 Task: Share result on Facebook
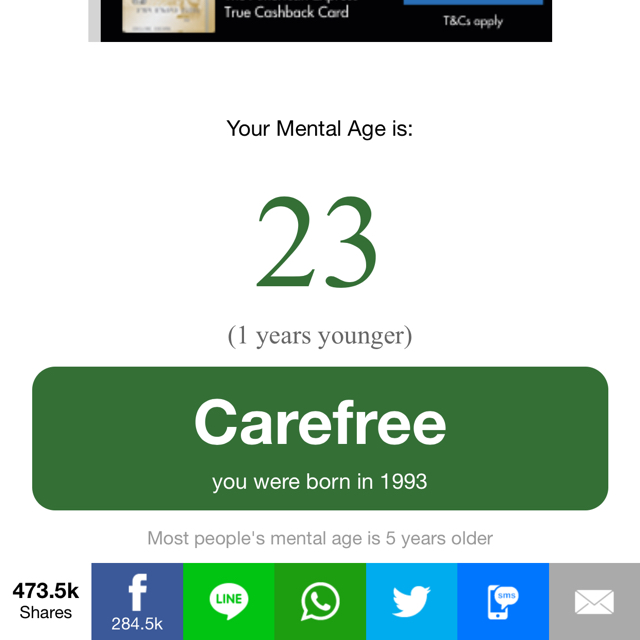point(137,601)
